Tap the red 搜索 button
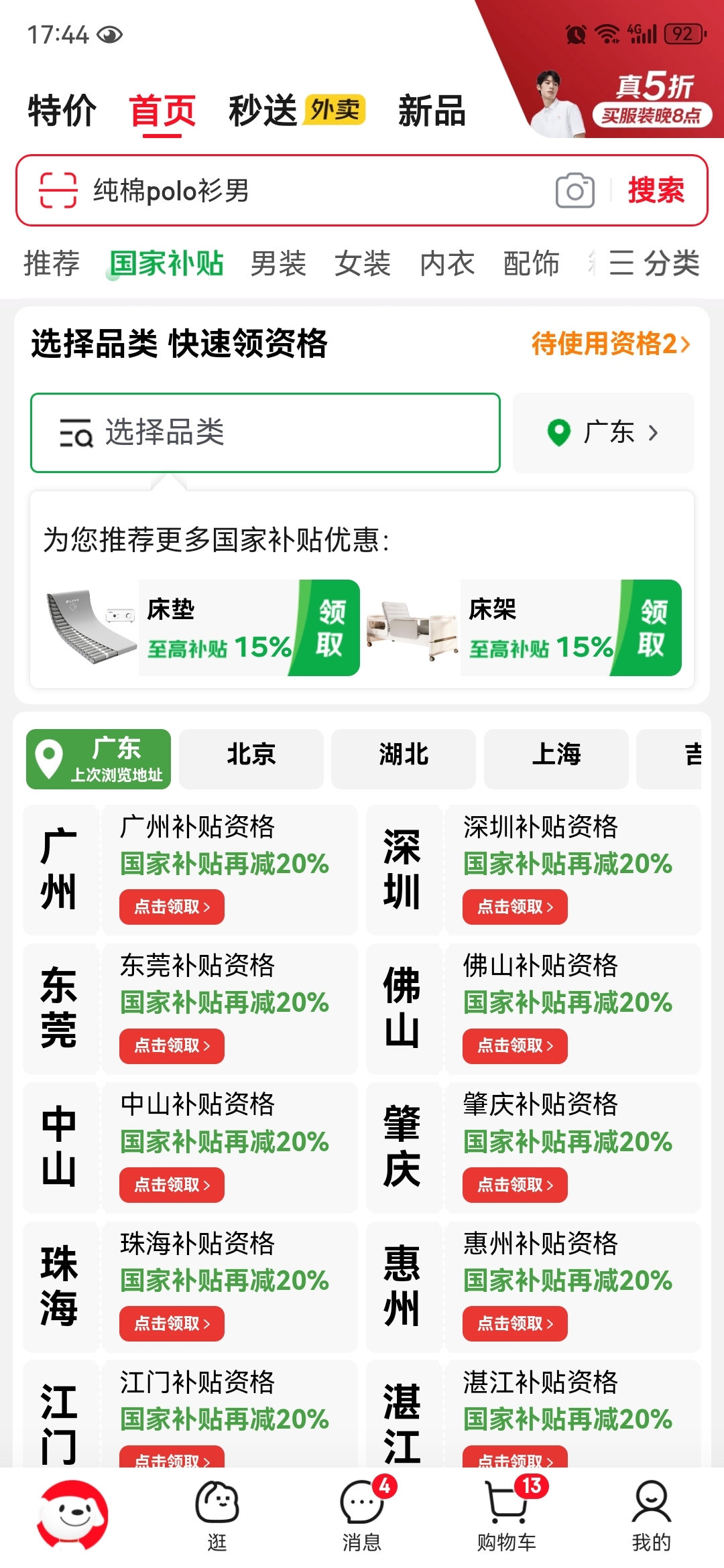 pyautogui.click(x=656, y=191)
